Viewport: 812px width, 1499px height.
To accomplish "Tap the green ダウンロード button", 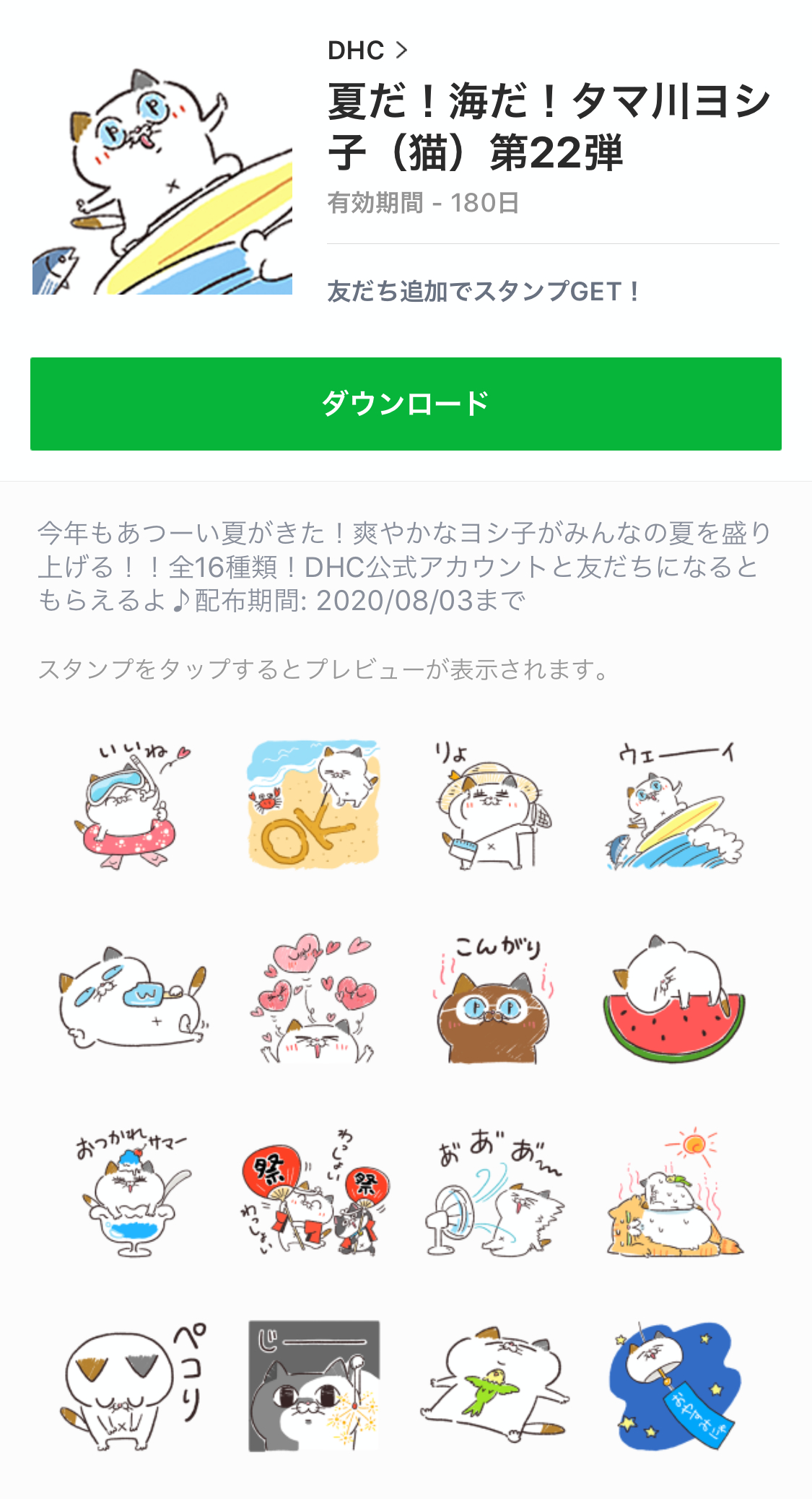I will [x=406, y=404].
